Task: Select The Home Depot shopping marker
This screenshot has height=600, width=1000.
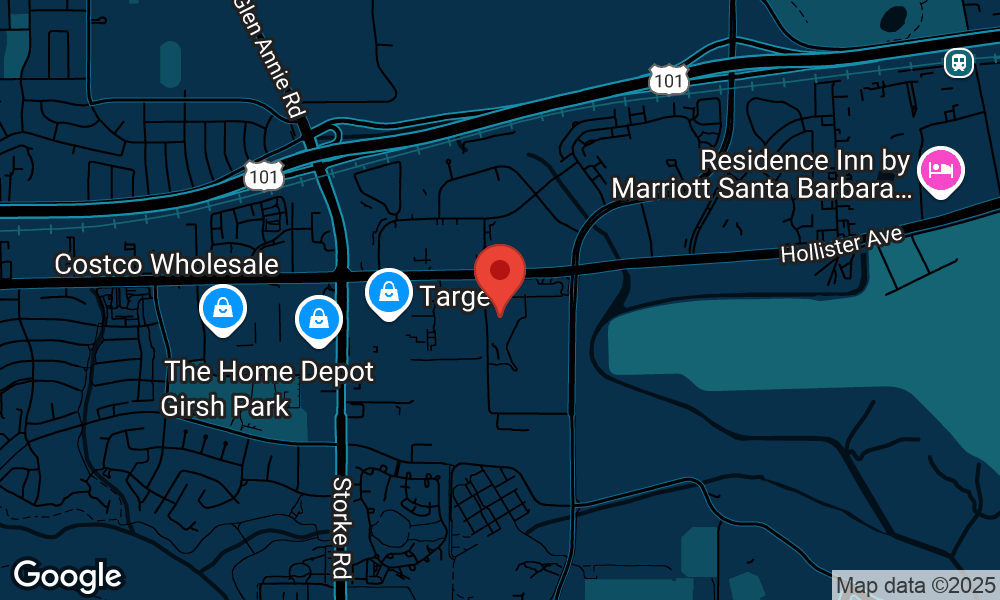Action: pyautogui.click(x=319, y=319)
